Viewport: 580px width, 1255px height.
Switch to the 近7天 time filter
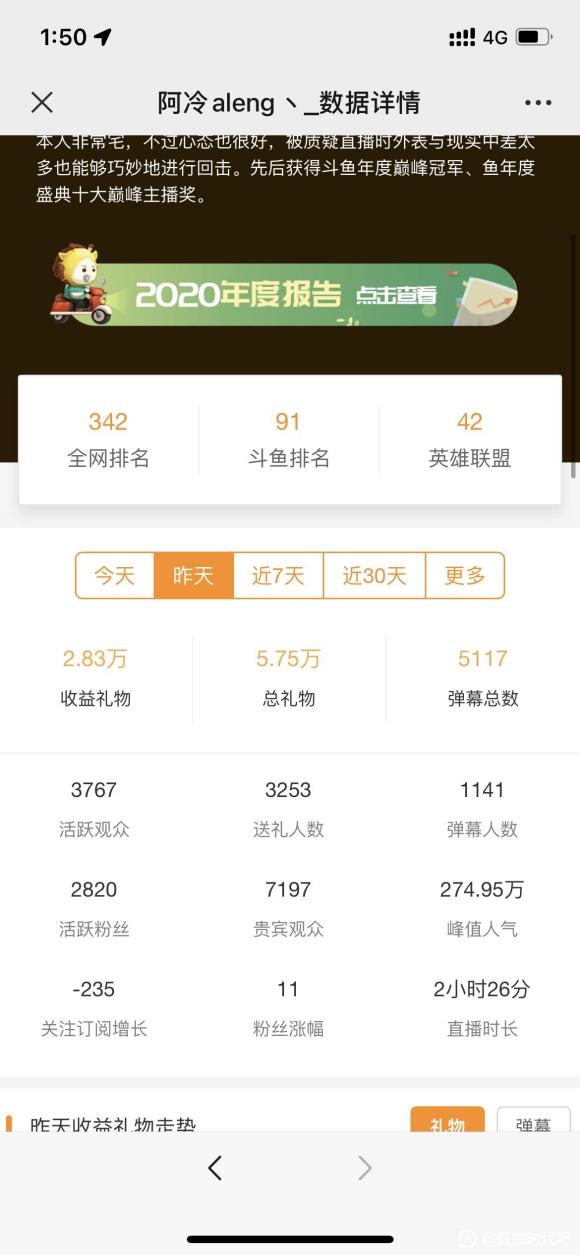(x=278, y=576)
